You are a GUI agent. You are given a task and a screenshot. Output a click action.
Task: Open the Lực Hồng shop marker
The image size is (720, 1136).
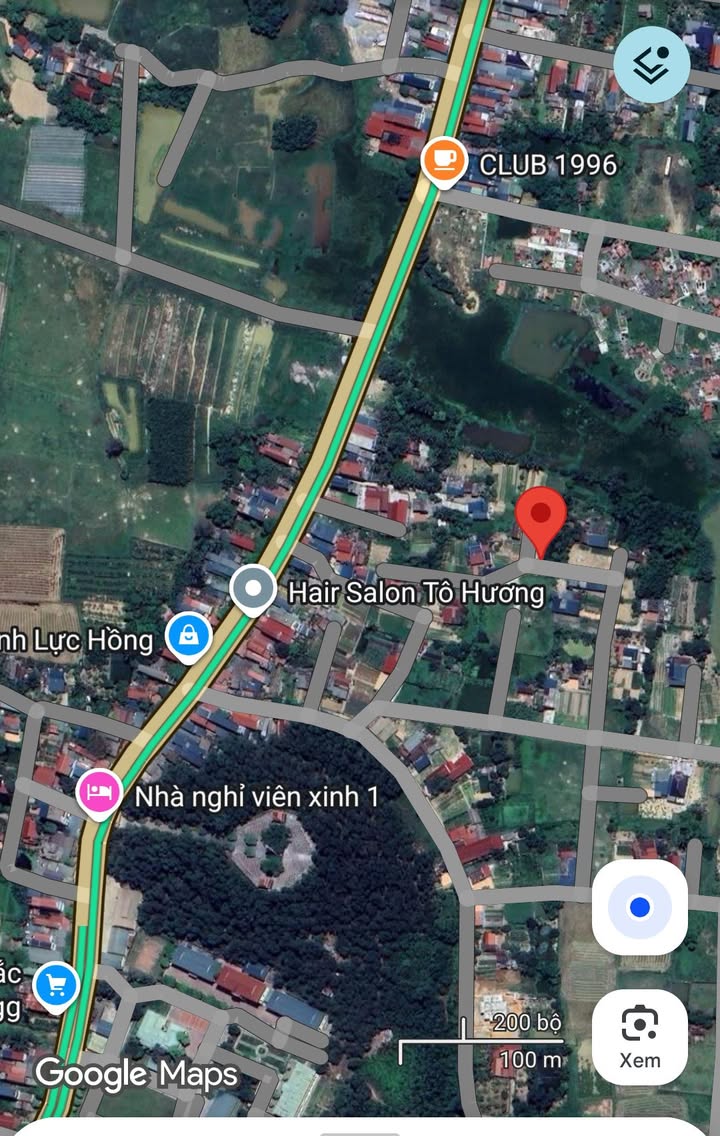tap(186, 635)
